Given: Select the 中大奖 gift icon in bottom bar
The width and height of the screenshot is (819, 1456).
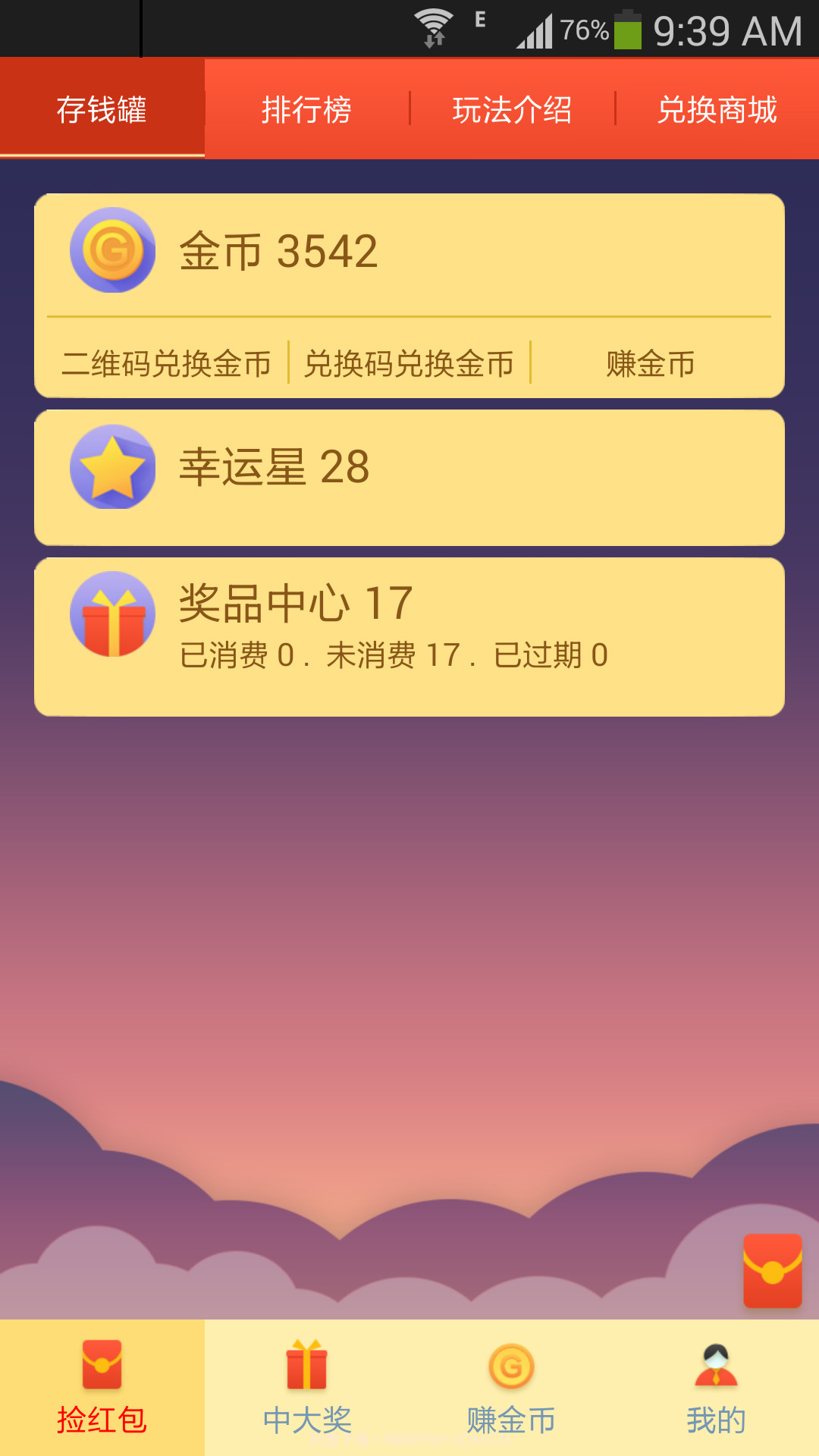Looking at the screenshot, I should (306, 1365).
